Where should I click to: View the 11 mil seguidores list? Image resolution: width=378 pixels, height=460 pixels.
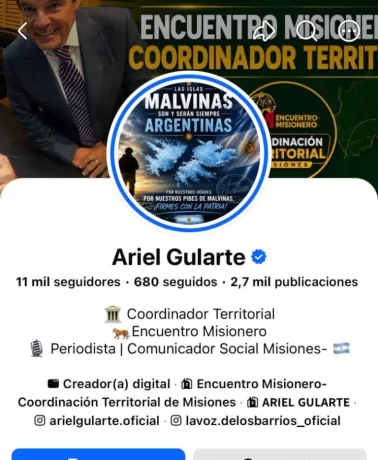68,282
